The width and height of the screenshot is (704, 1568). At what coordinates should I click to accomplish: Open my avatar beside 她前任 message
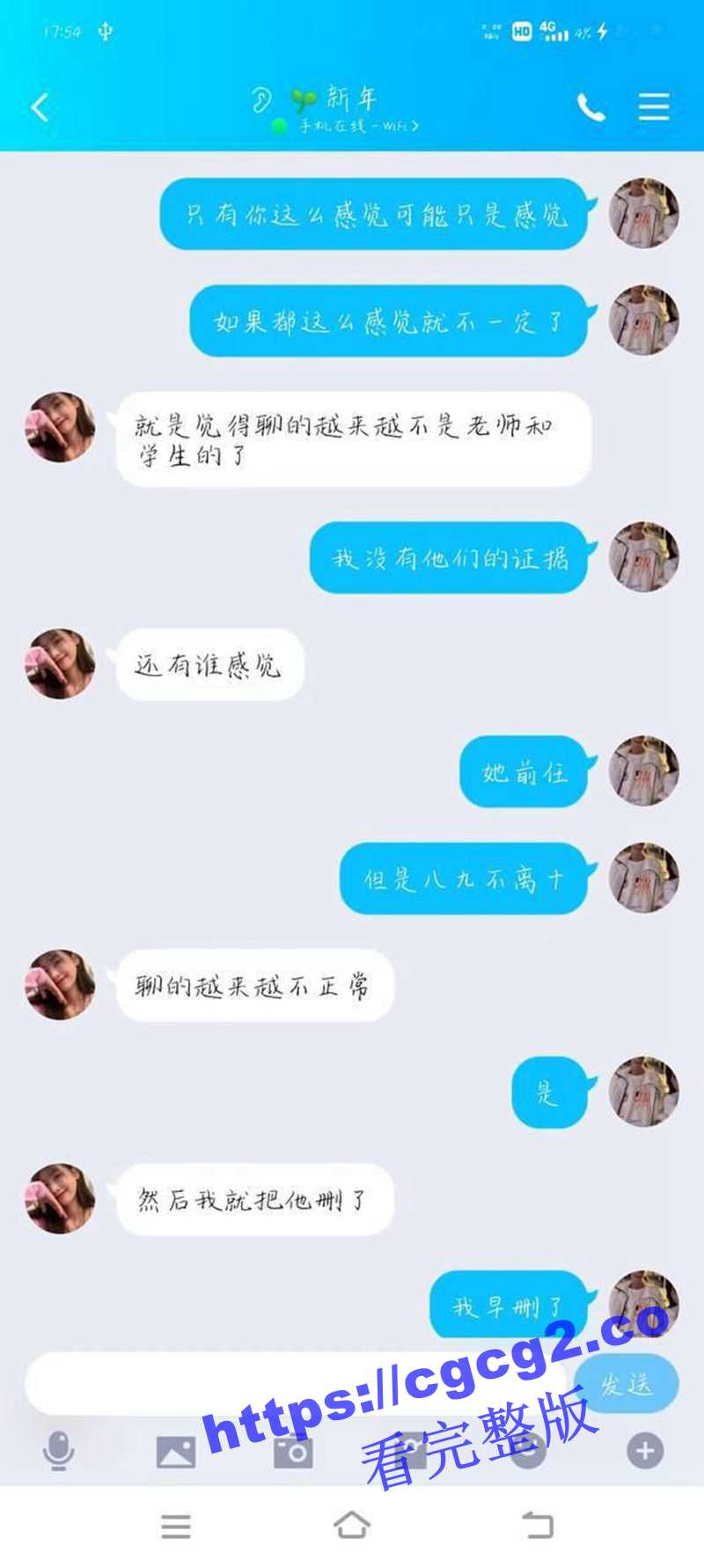643,771
